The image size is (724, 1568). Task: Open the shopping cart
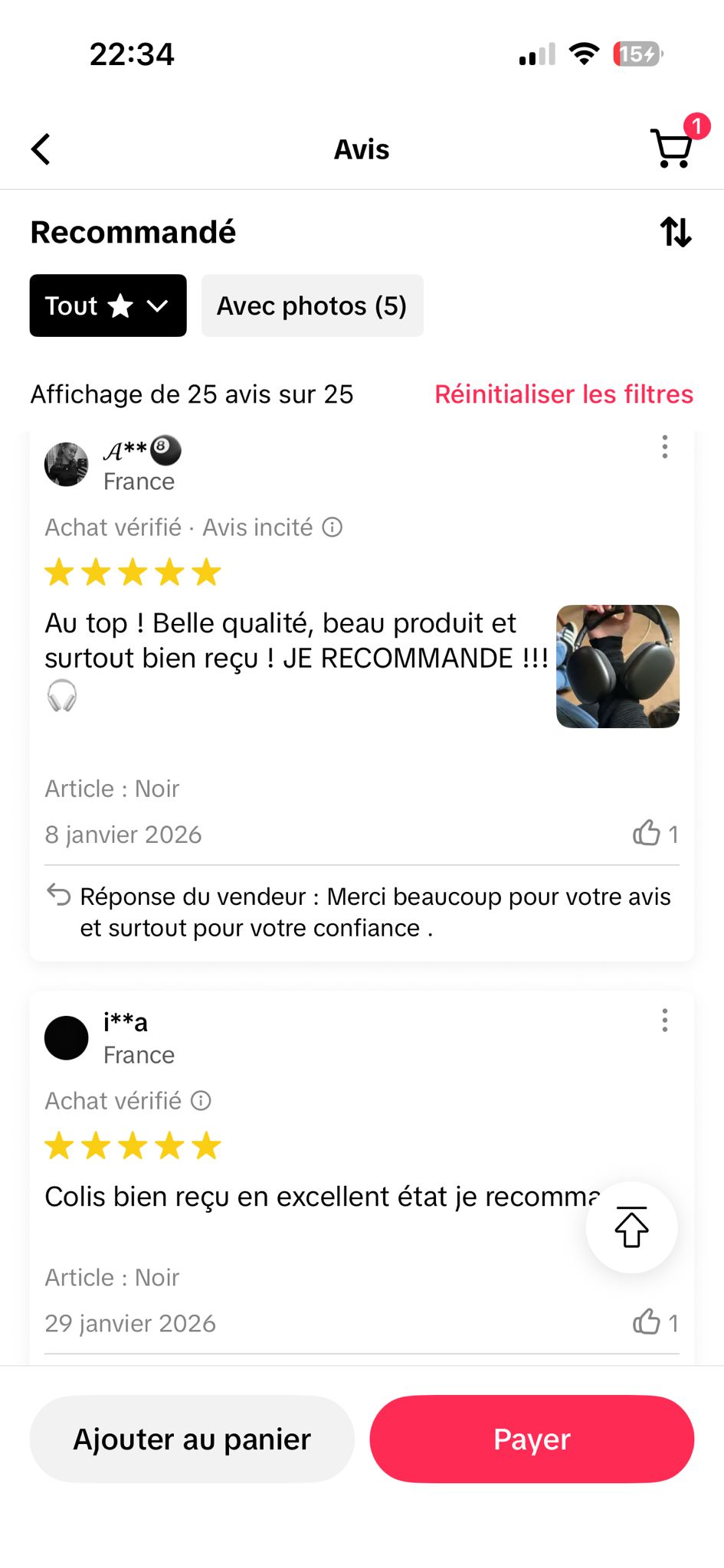tap(672, 149)
